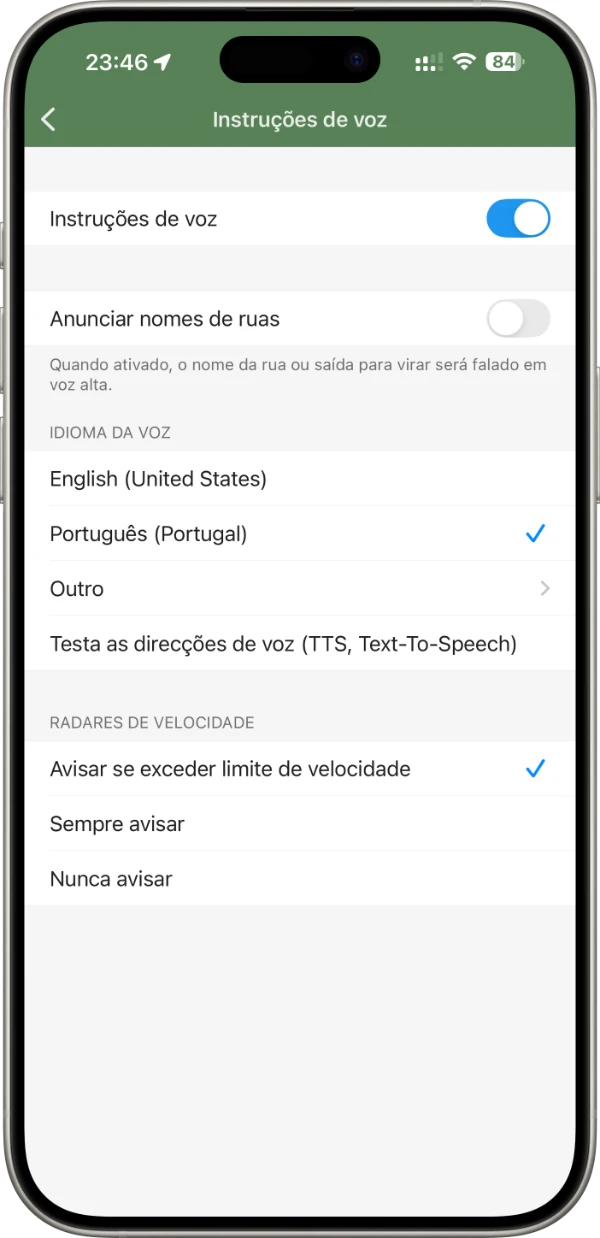Enable Anunciar nomes de ruas
Screen dimensions: 600x1238
coord(517,319)
